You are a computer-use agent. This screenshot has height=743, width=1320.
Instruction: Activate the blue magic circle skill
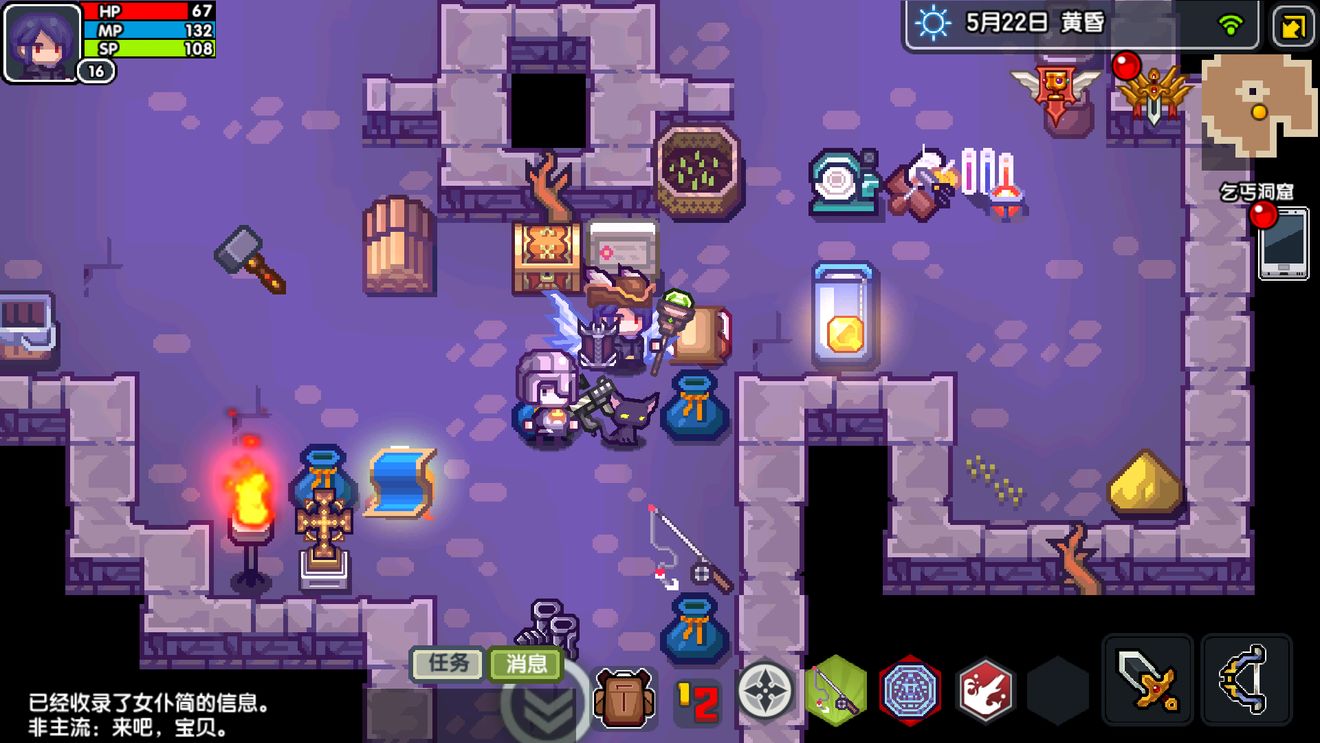click(x=909, y=690)
